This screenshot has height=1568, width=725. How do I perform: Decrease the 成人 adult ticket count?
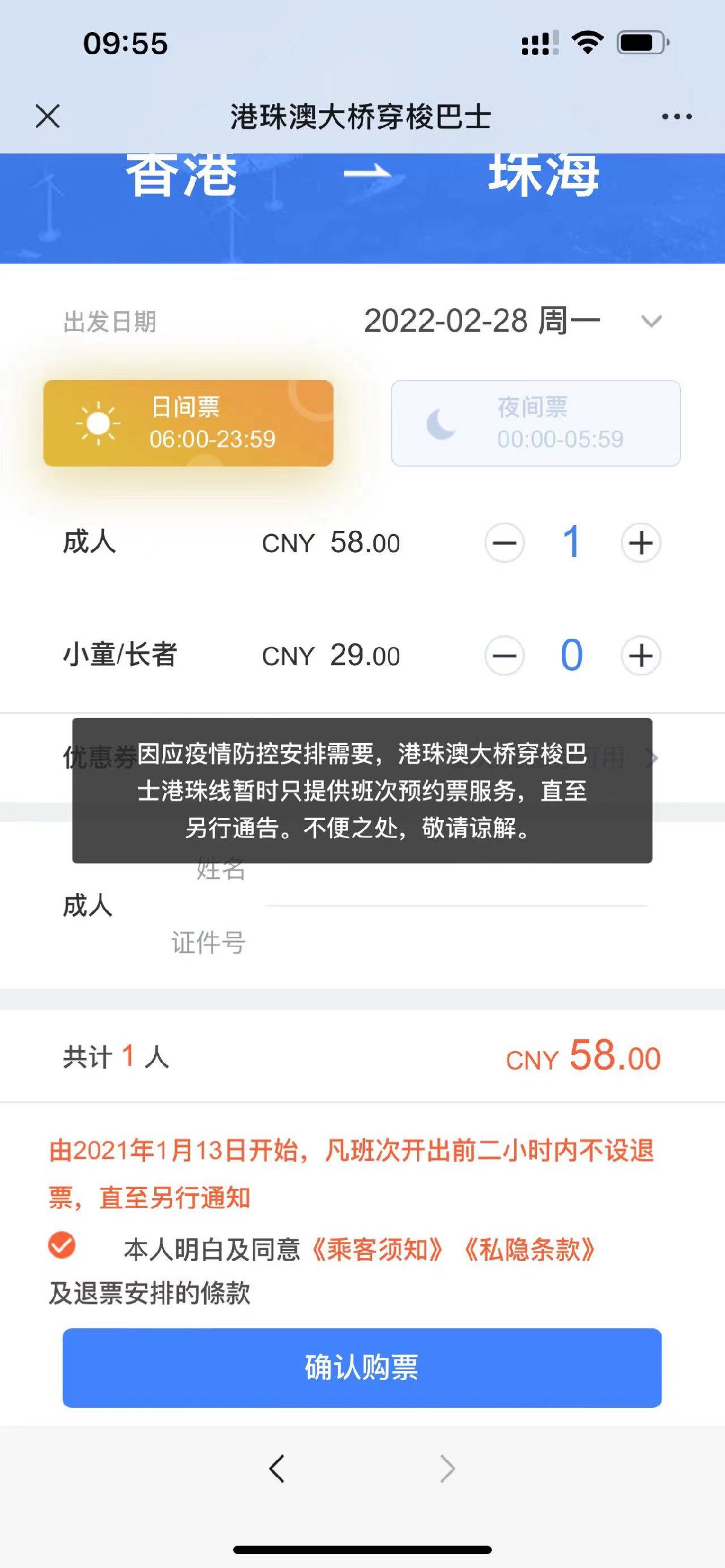504,543
